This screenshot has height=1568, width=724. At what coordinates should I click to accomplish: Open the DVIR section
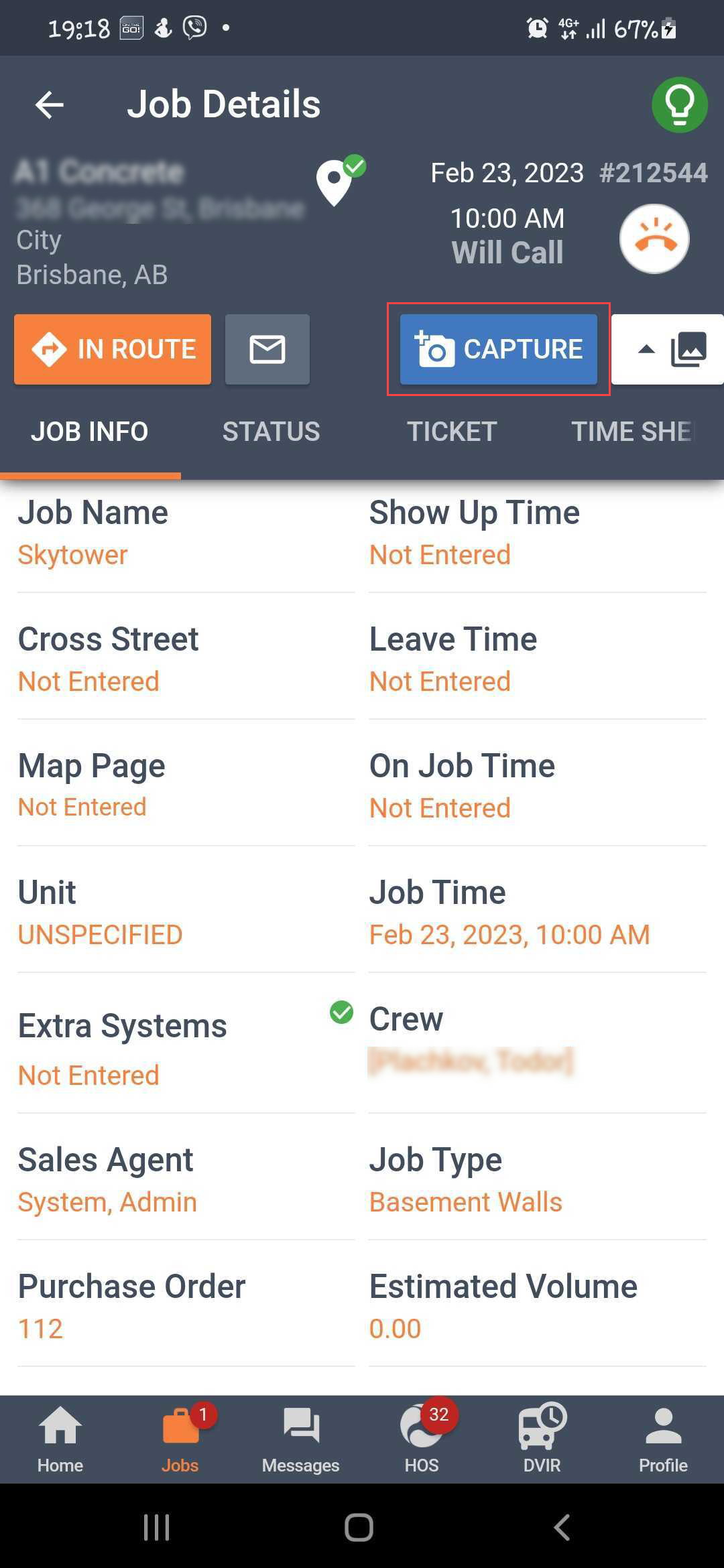542,1439
